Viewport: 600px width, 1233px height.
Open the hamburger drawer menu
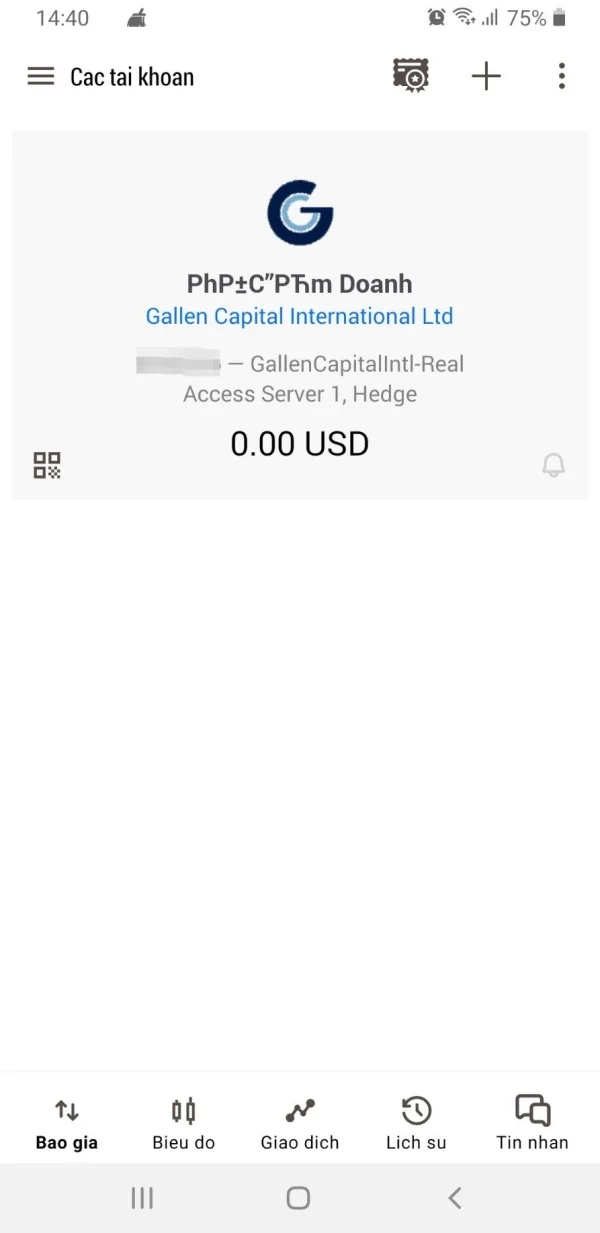[41, 77]
